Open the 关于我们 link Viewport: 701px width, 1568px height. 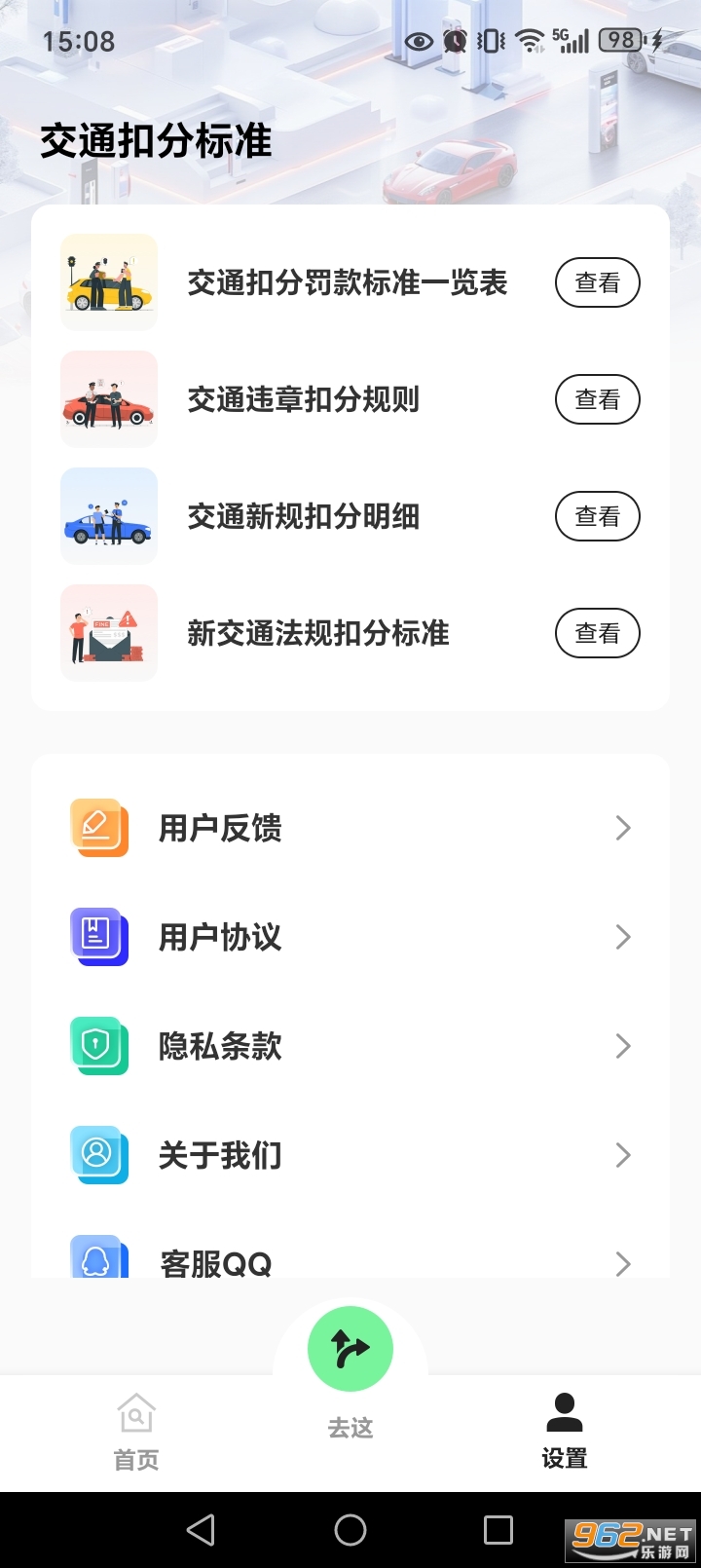pos(220,1155)
